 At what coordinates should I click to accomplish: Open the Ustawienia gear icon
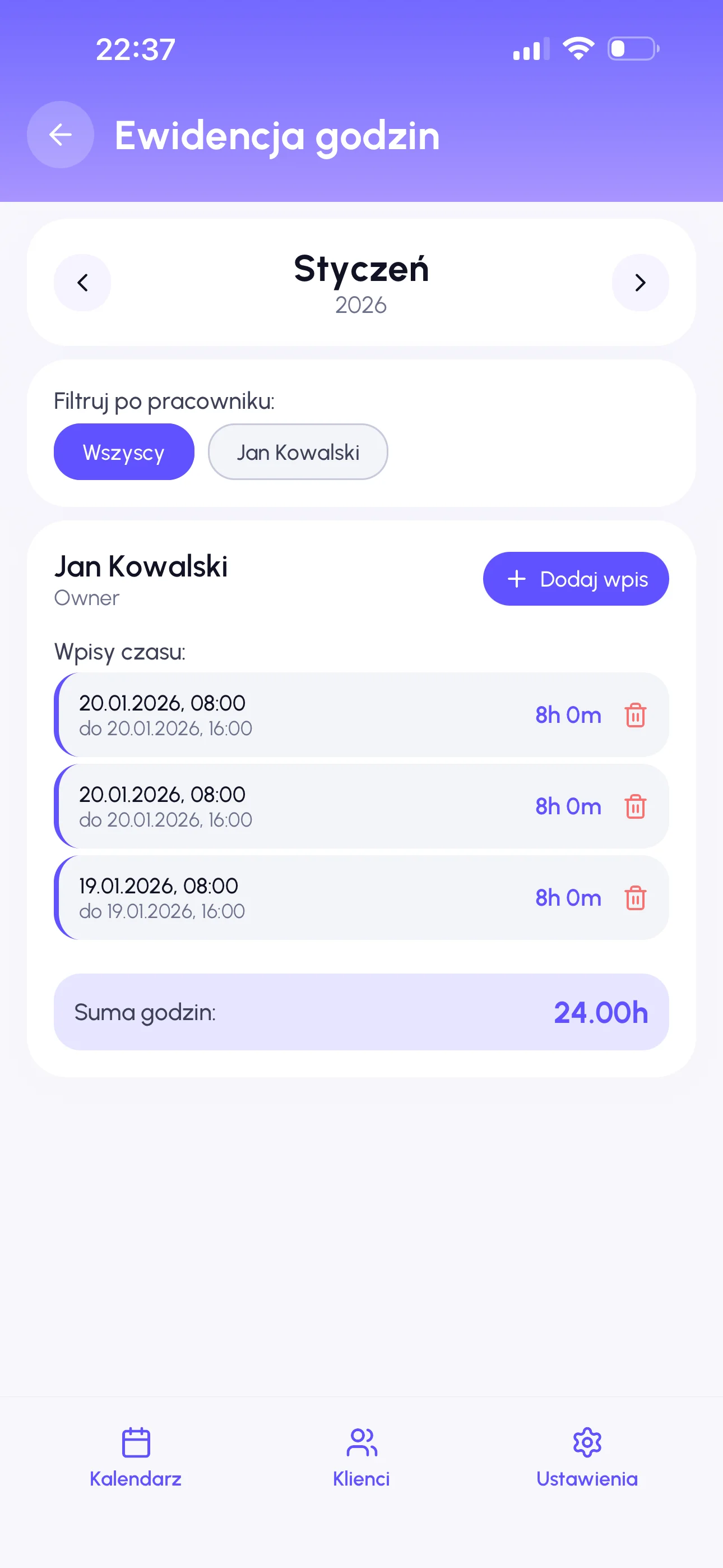click(x=587, y=1442)
